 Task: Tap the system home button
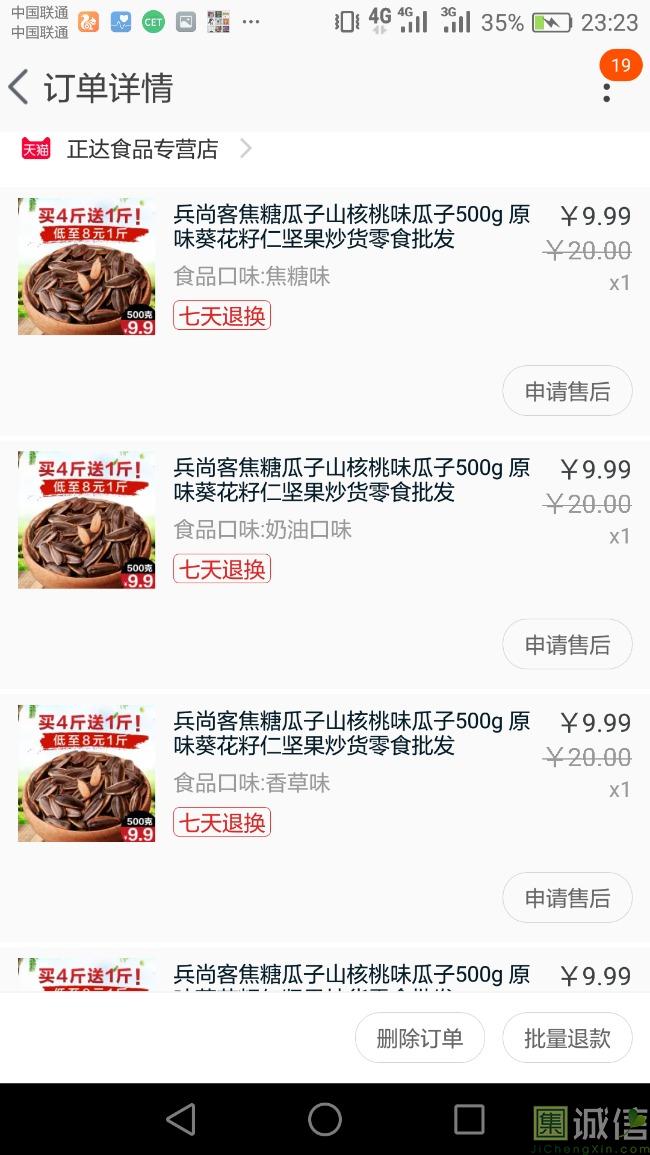click(x=325, y=1119)
